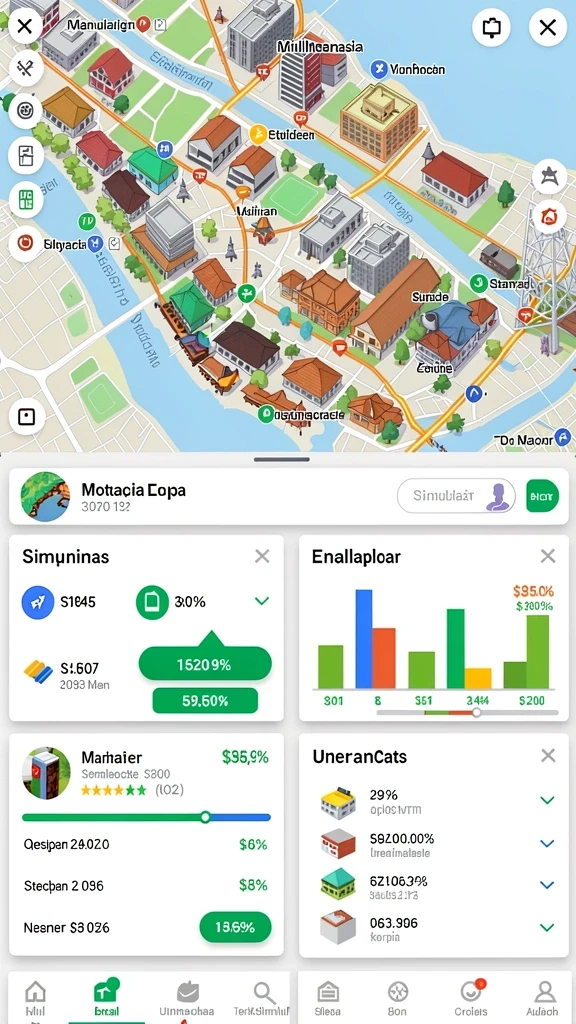Tap the green 15209% pill button

coord(205,665)
